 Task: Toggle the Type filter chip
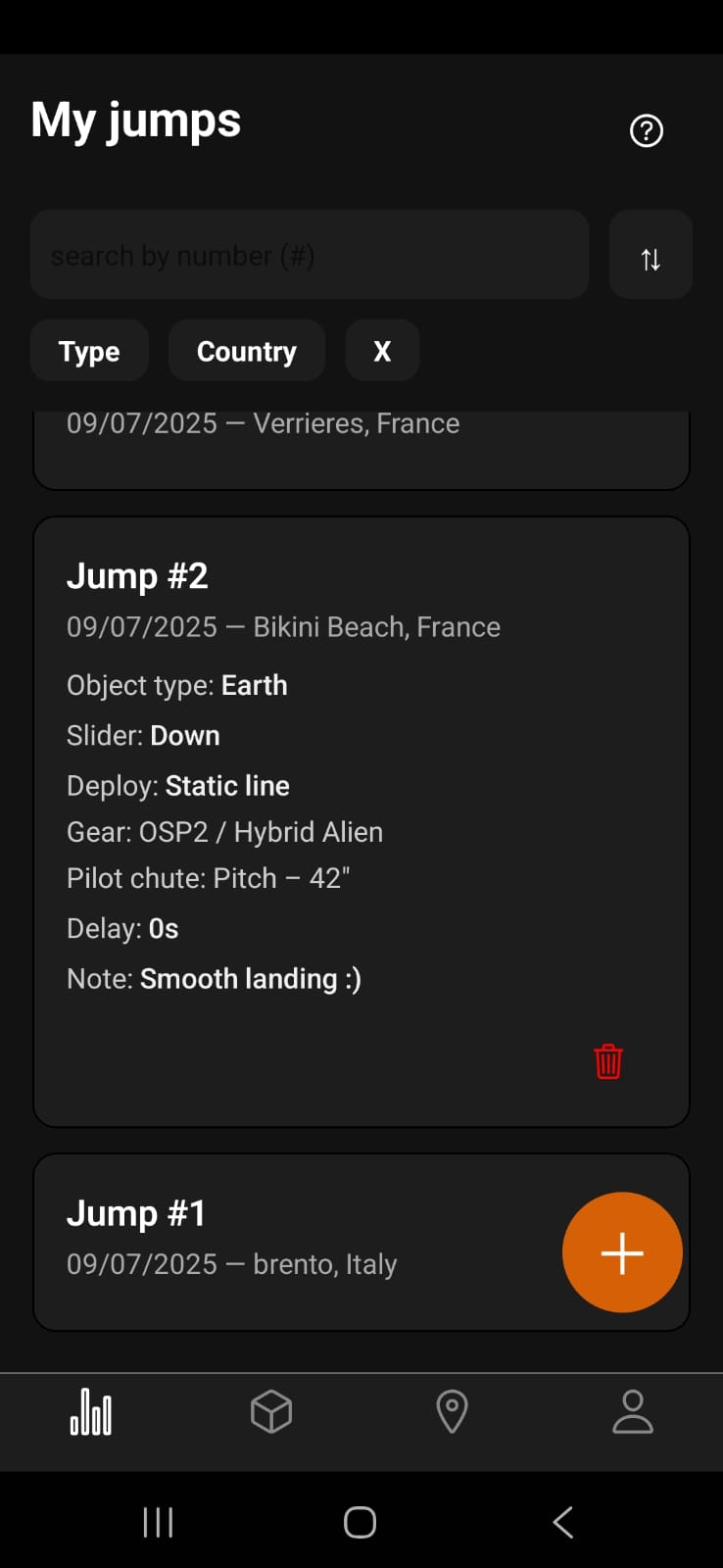click(89, 350)
